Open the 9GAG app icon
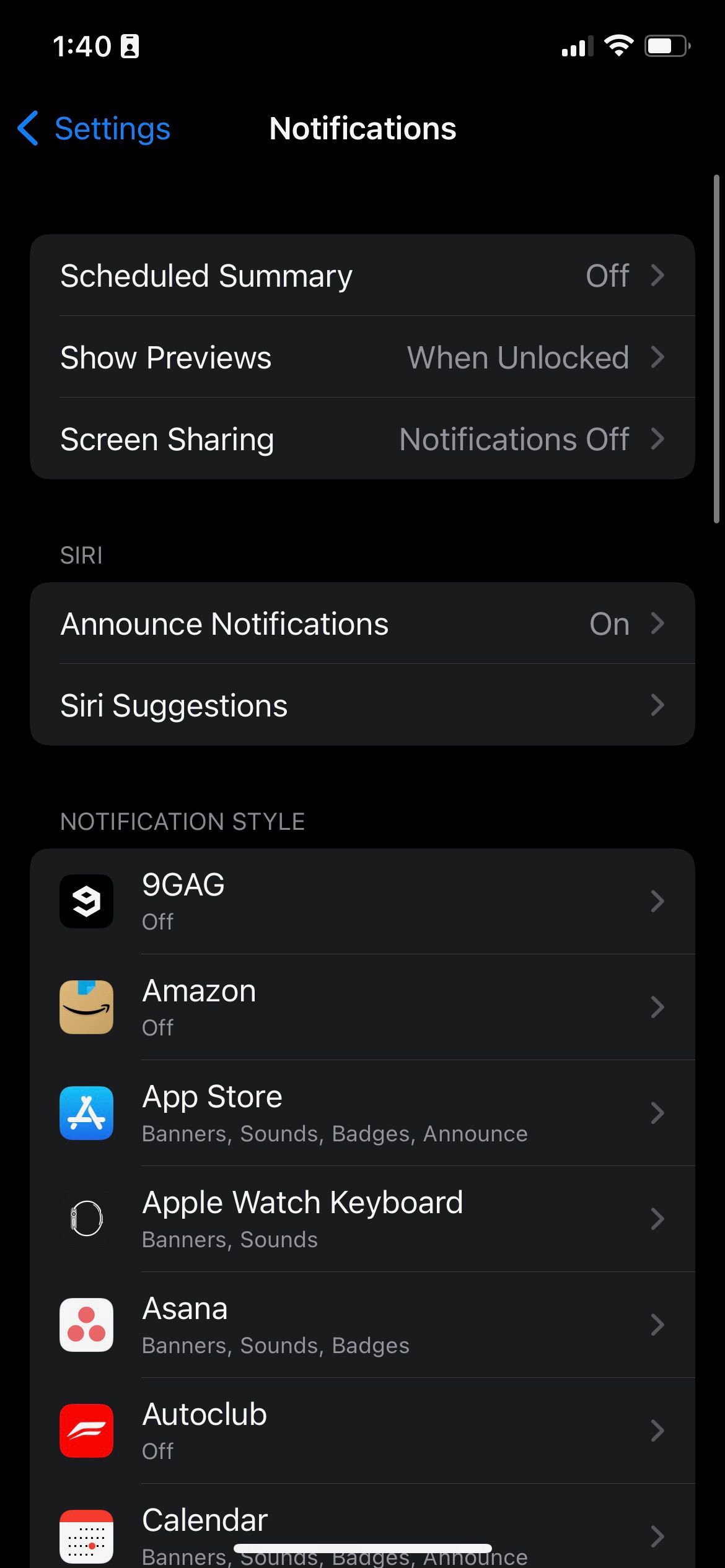 click(x=87, y=902)
